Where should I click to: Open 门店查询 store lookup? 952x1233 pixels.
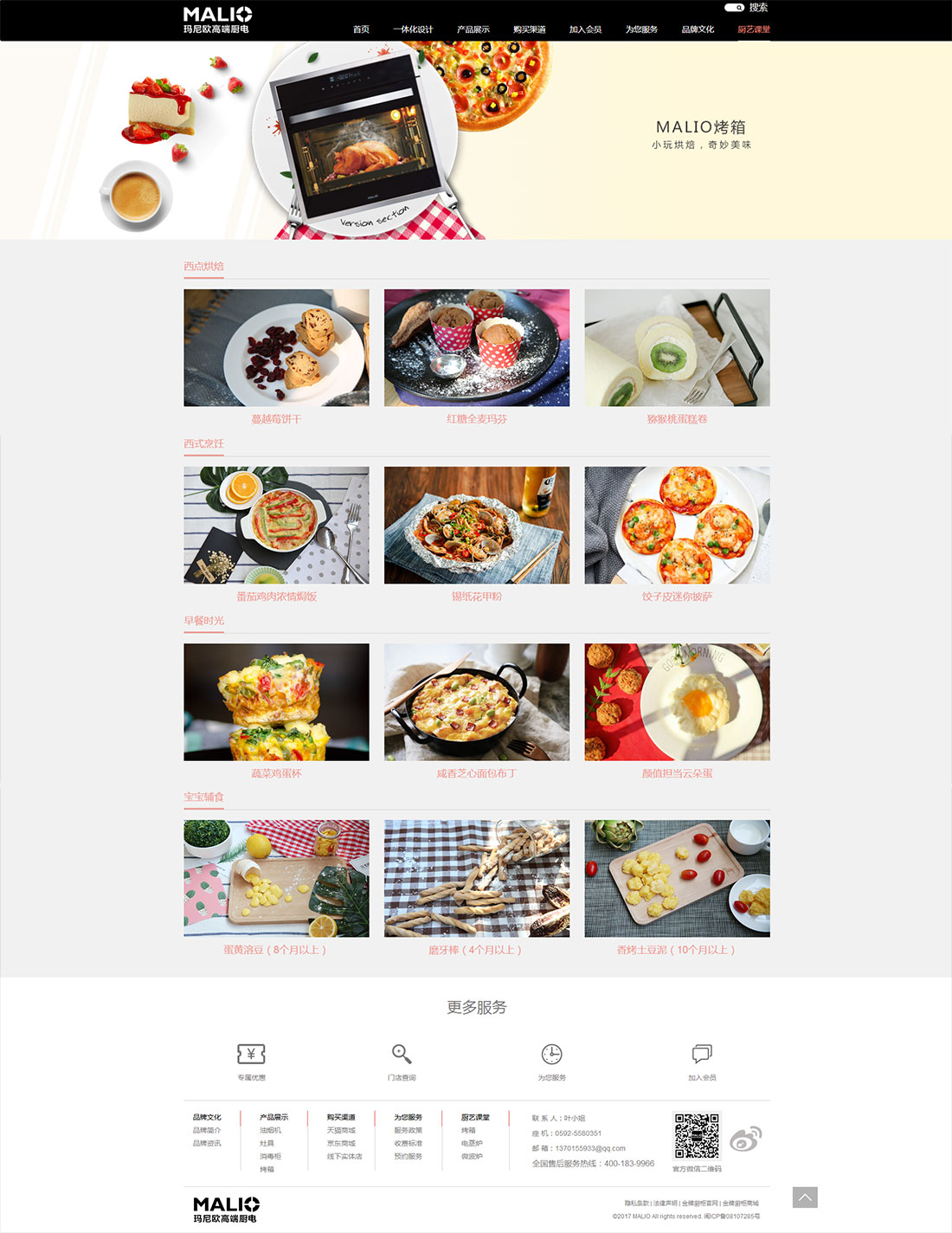(402, 1055)
